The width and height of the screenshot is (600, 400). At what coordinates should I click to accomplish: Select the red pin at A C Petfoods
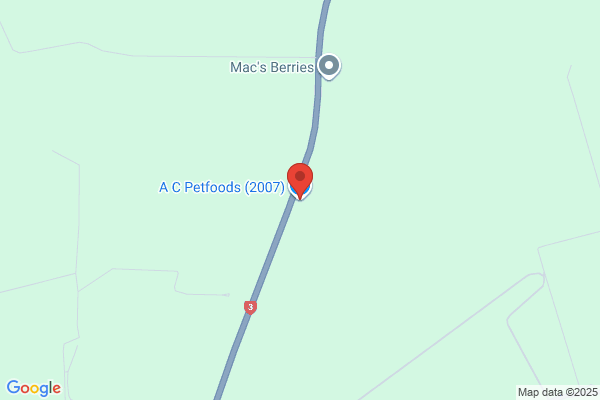pos(300,181)
